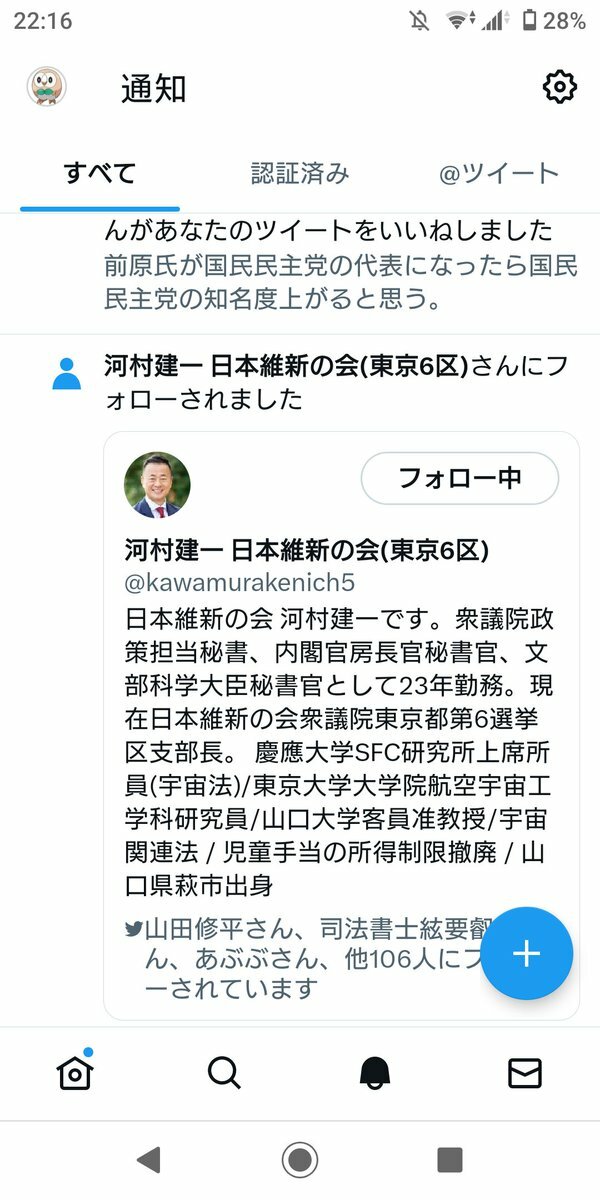Tap the system home button
Viewport: 600px width, 1200px height.
[299, 1160]
